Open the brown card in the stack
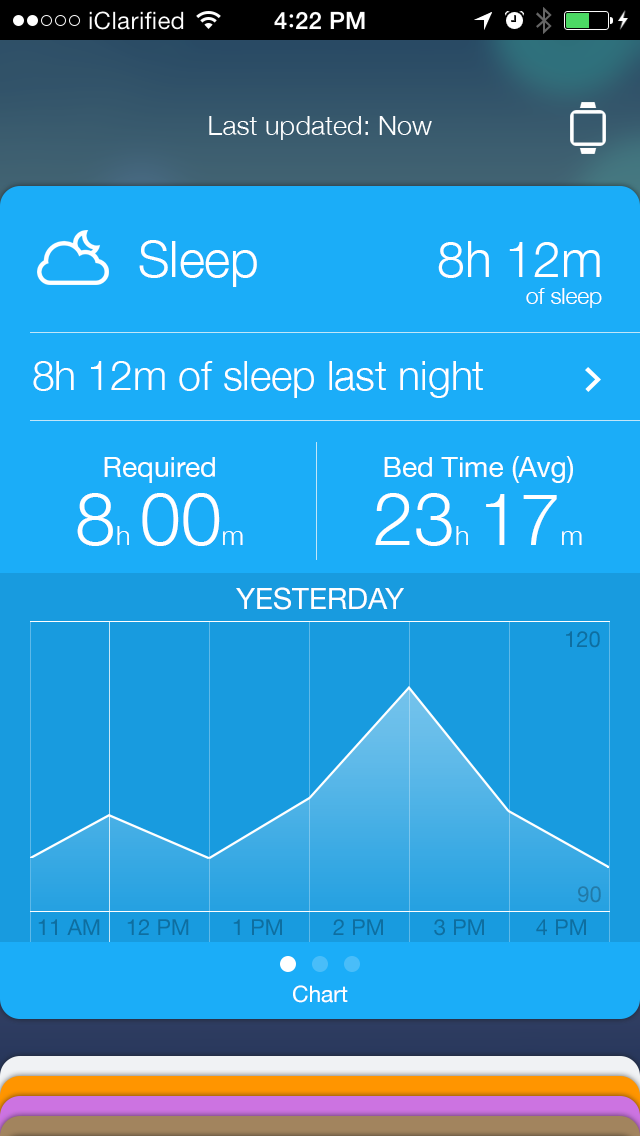This screenshot has width=640, height=1136. 320,1125
